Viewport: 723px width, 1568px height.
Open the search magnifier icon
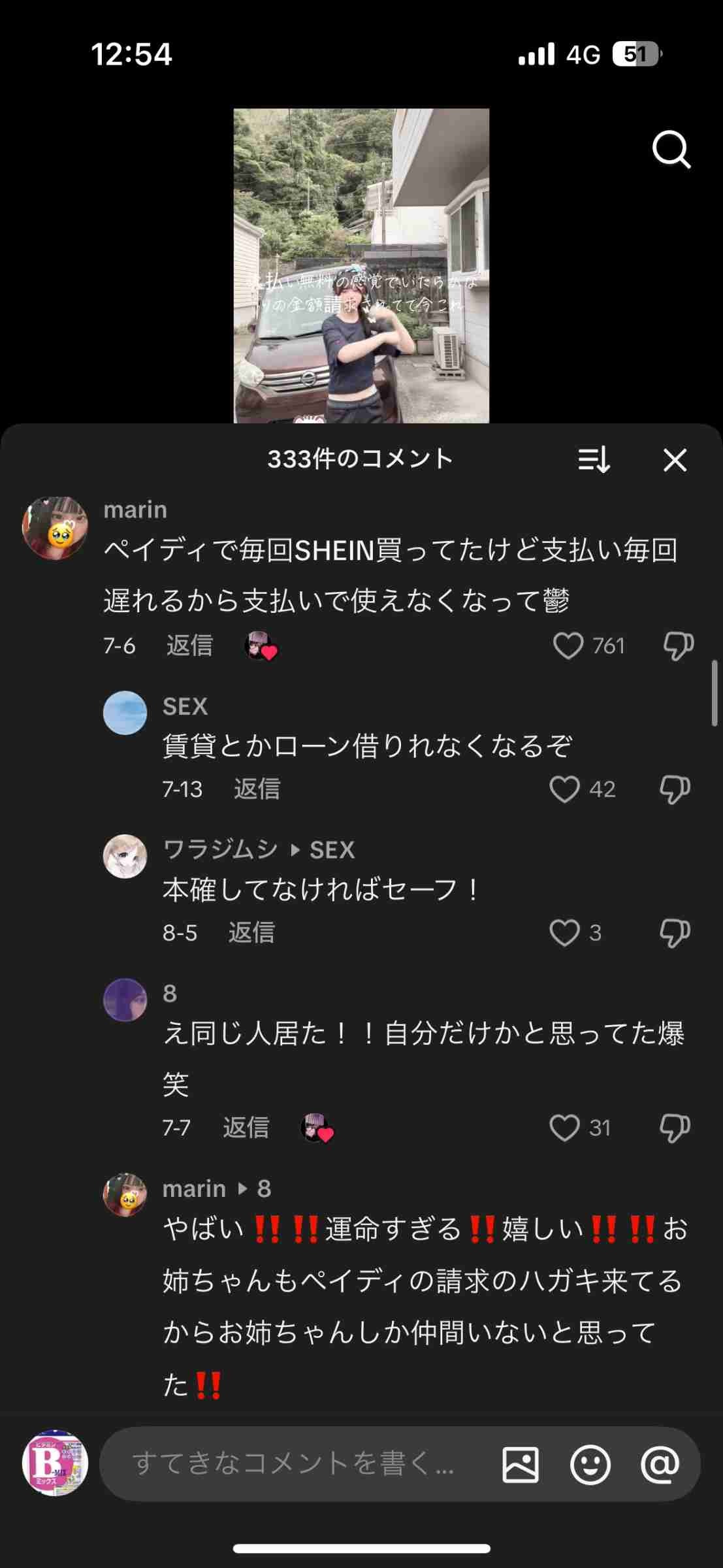click(x=671, y=150)
